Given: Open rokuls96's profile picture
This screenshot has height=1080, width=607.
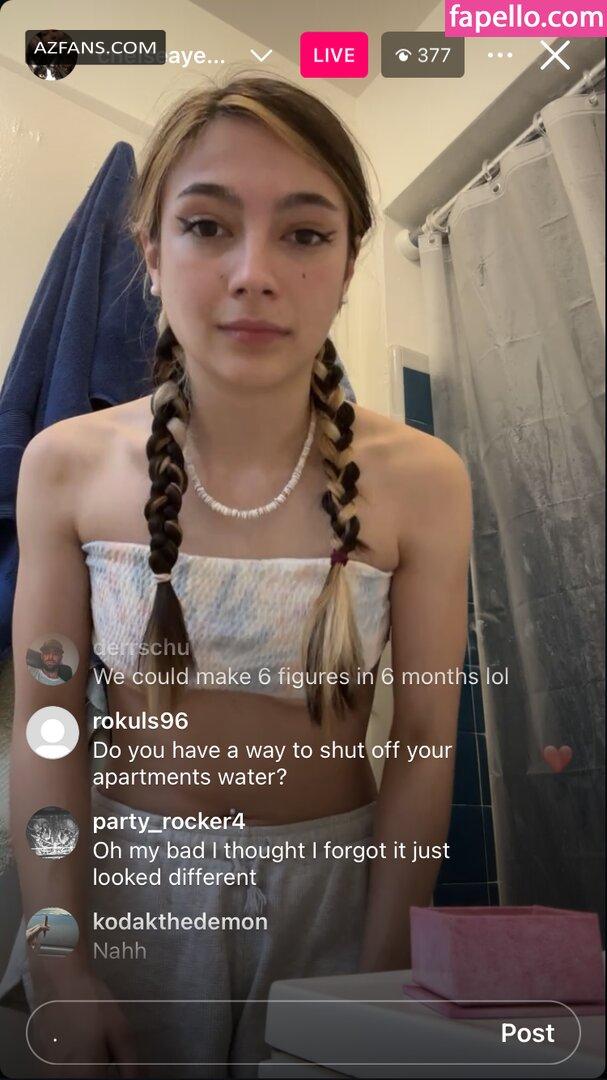Looking at the screenshot, I should point(52,733).
